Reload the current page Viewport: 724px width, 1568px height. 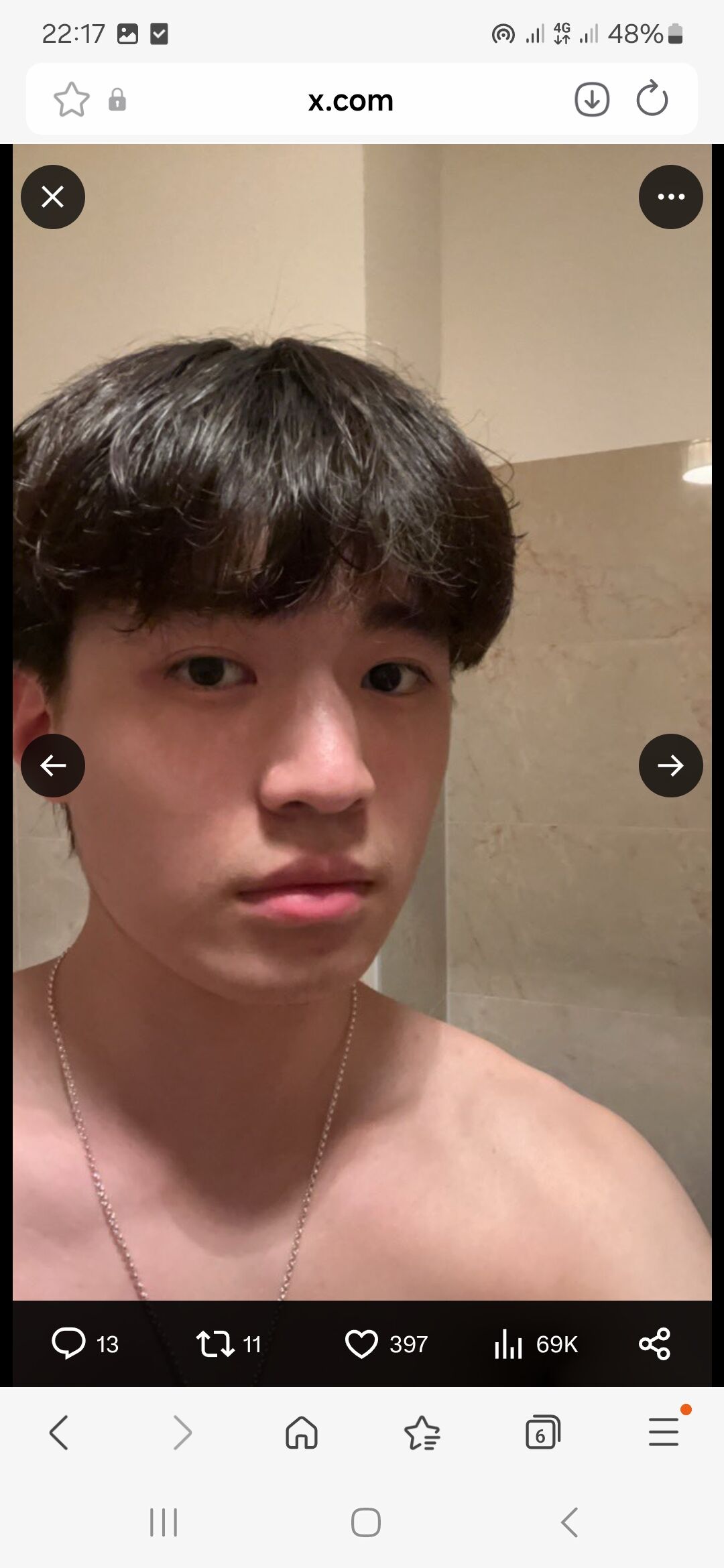(x=652, y=101)
